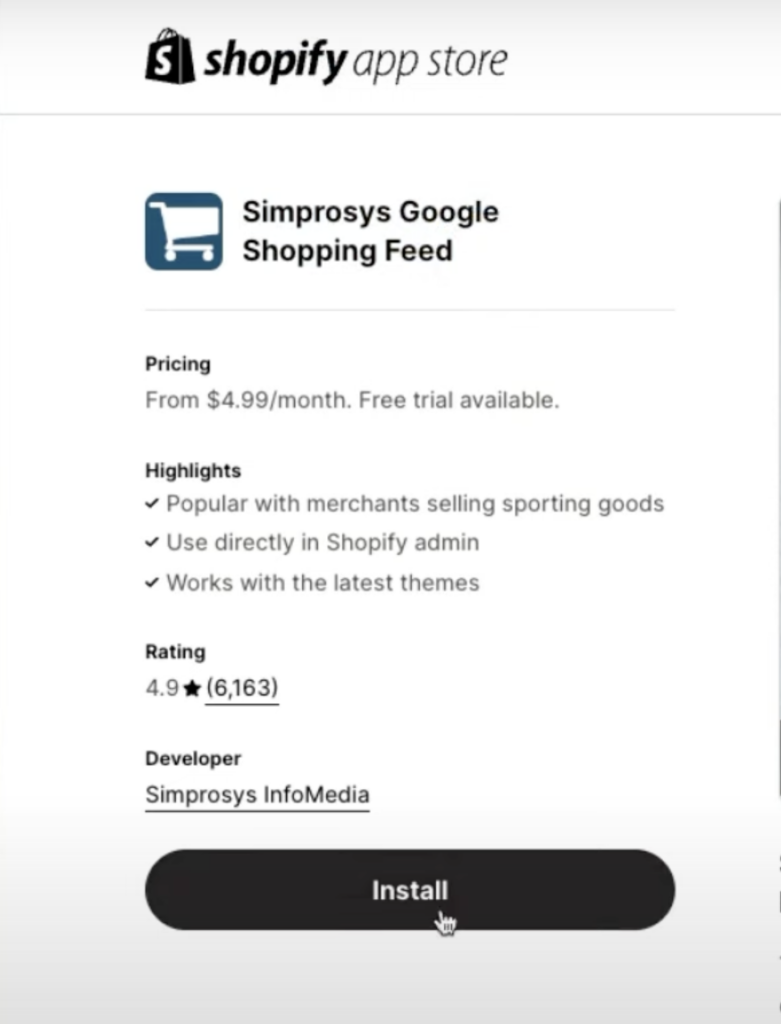Visit the Simprosys InfoMedia developer page
781x1024 pixels.
pos(257,794)
